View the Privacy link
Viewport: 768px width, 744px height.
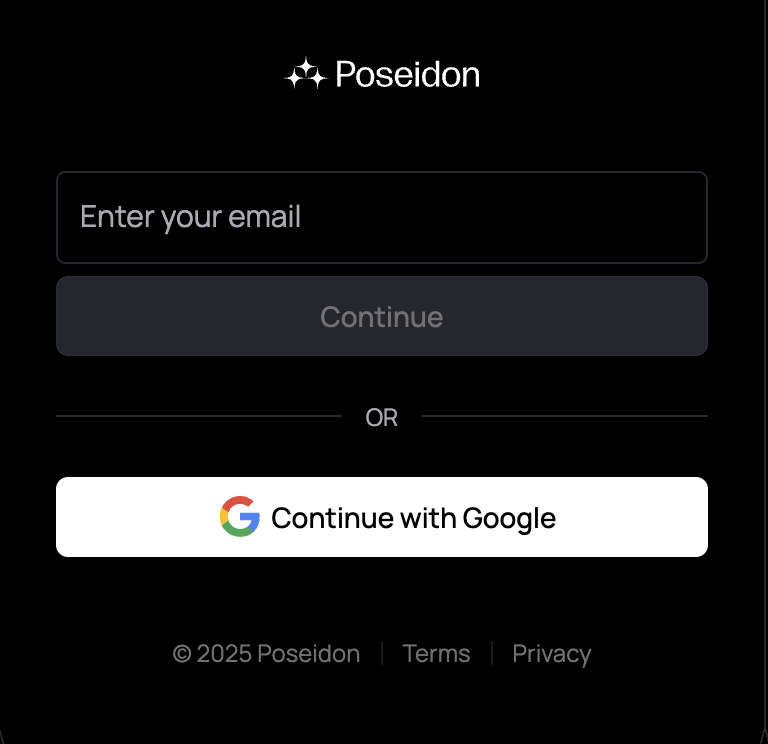click(x=551, y=654)
